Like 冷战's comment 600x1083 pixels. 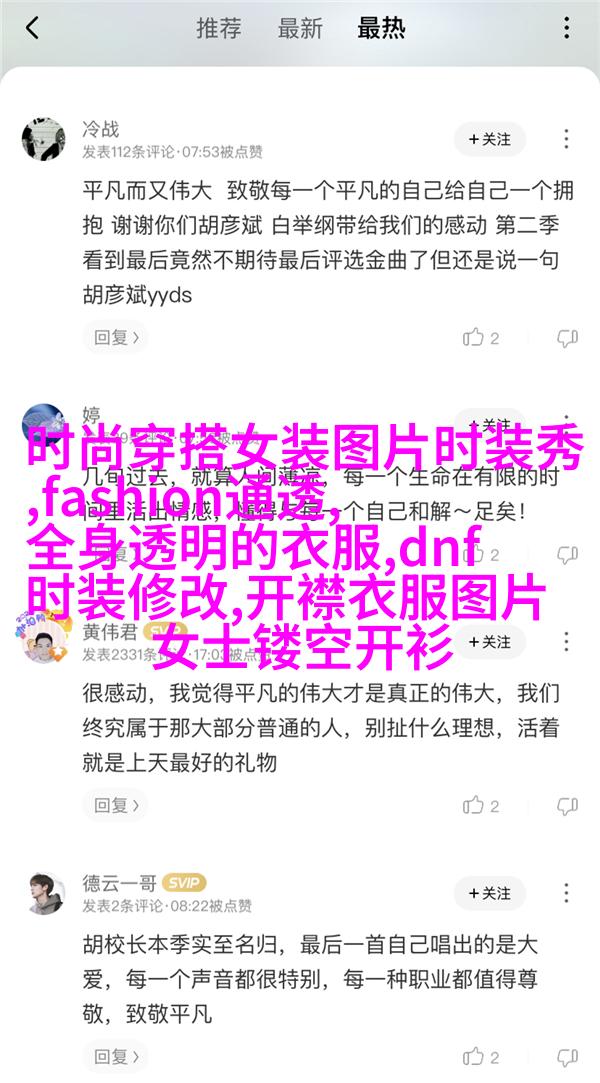coord(481,338)
